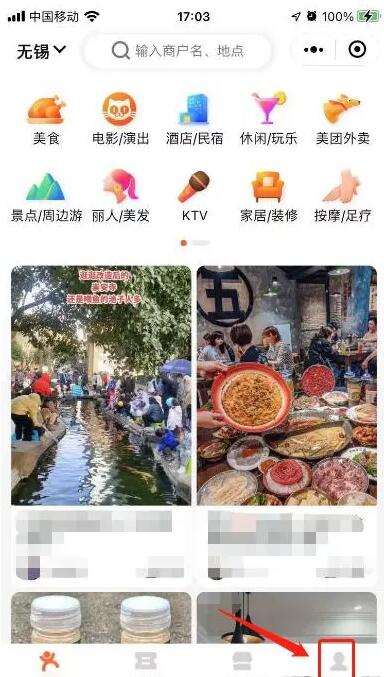Open the 美食 category
Viewport: 384px width, 677px height.
point(46,120)
